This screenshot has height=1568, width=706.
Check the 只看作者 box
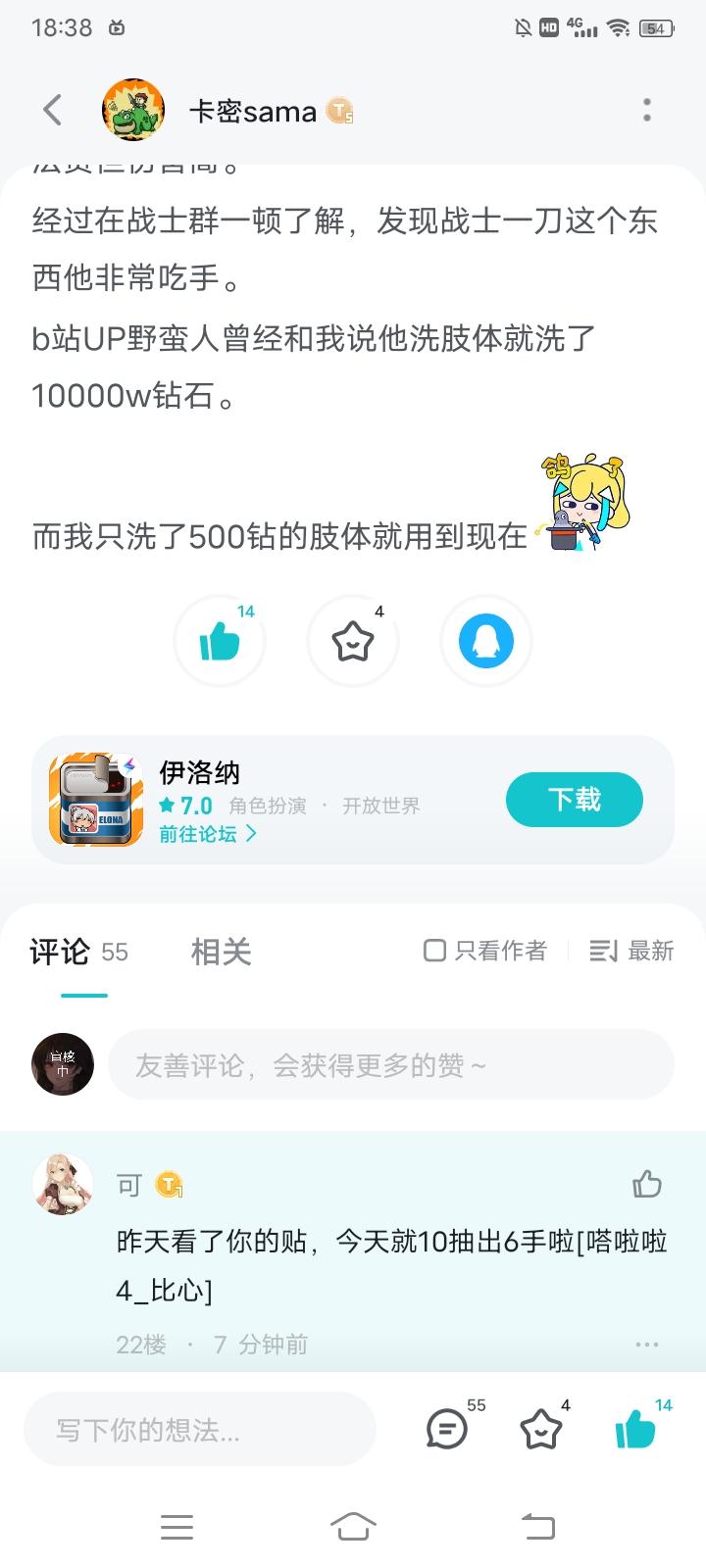pos(435,951)
